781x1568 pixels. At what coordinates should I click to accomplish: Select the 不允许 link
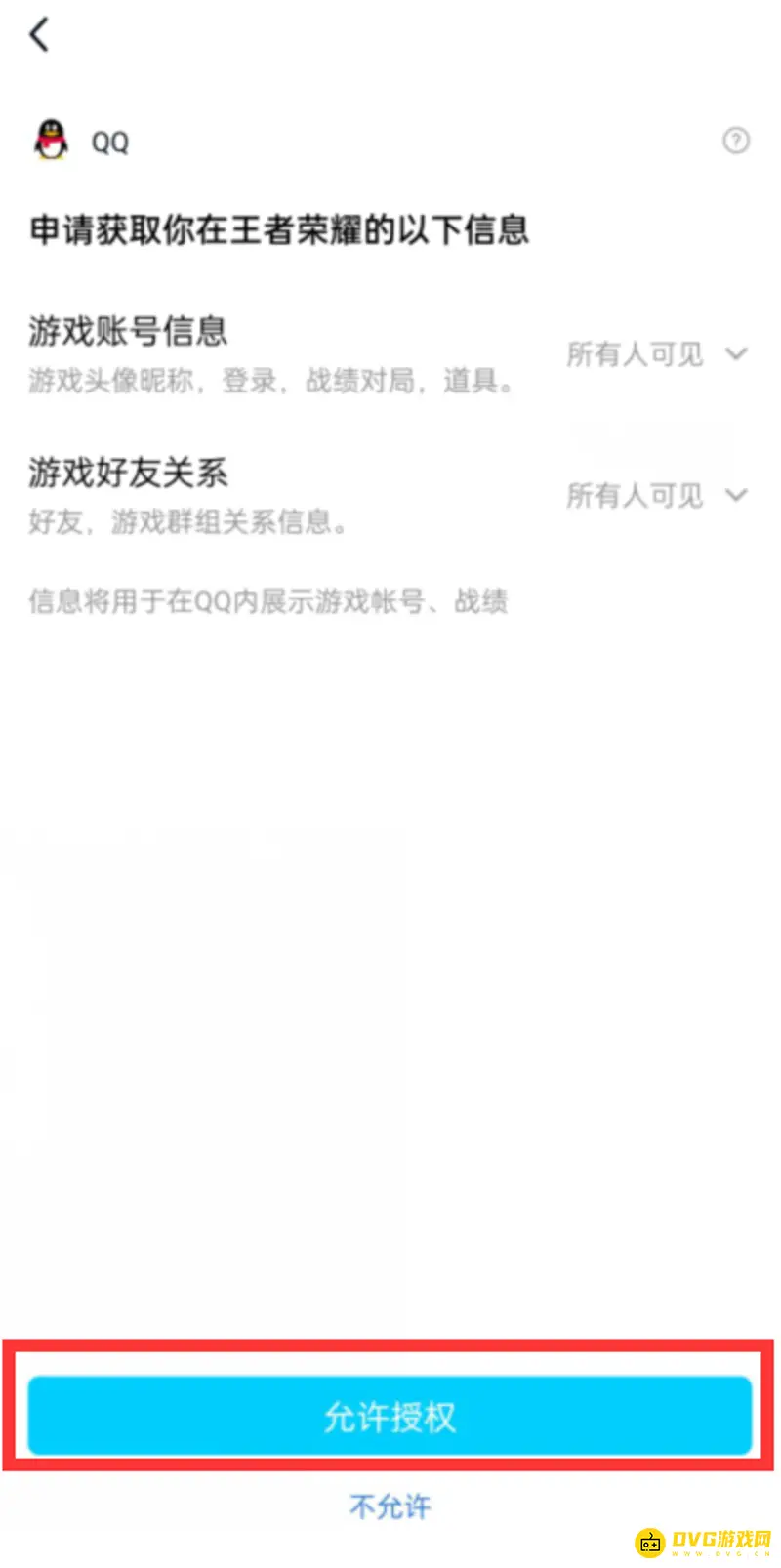pos(390,1506)
